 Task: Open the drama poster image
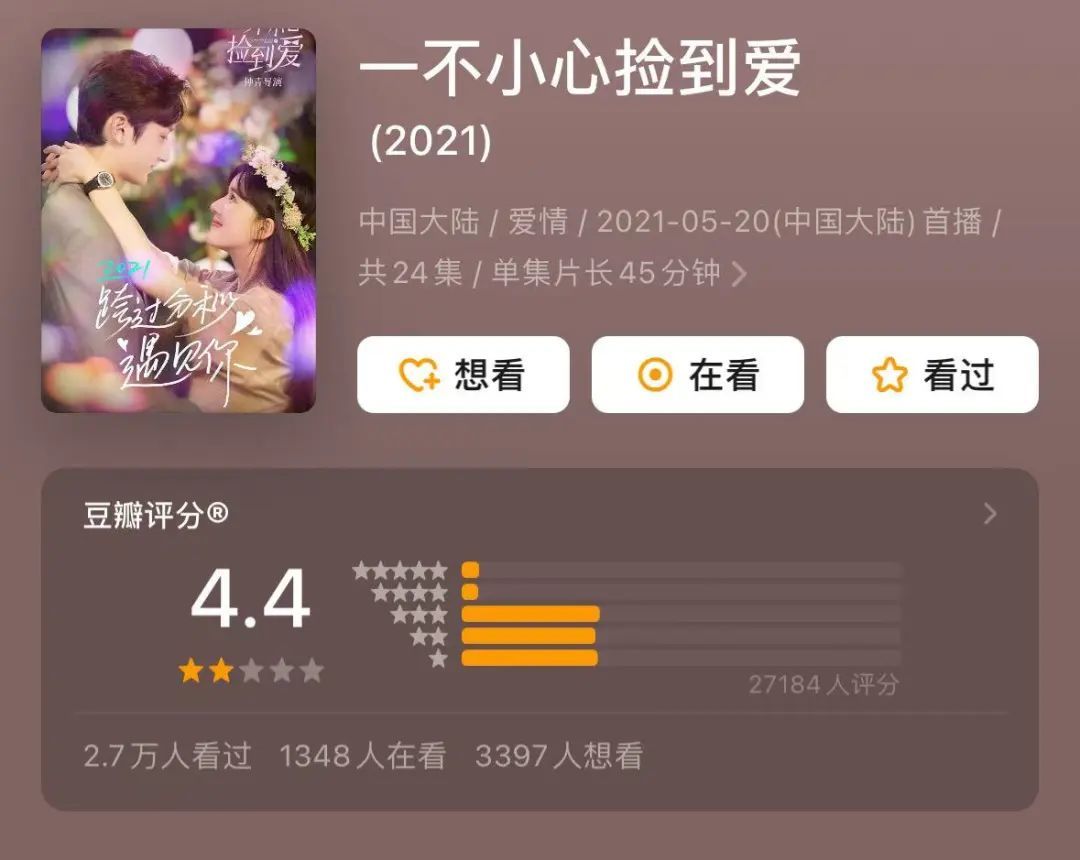click(x=178, y=220)
